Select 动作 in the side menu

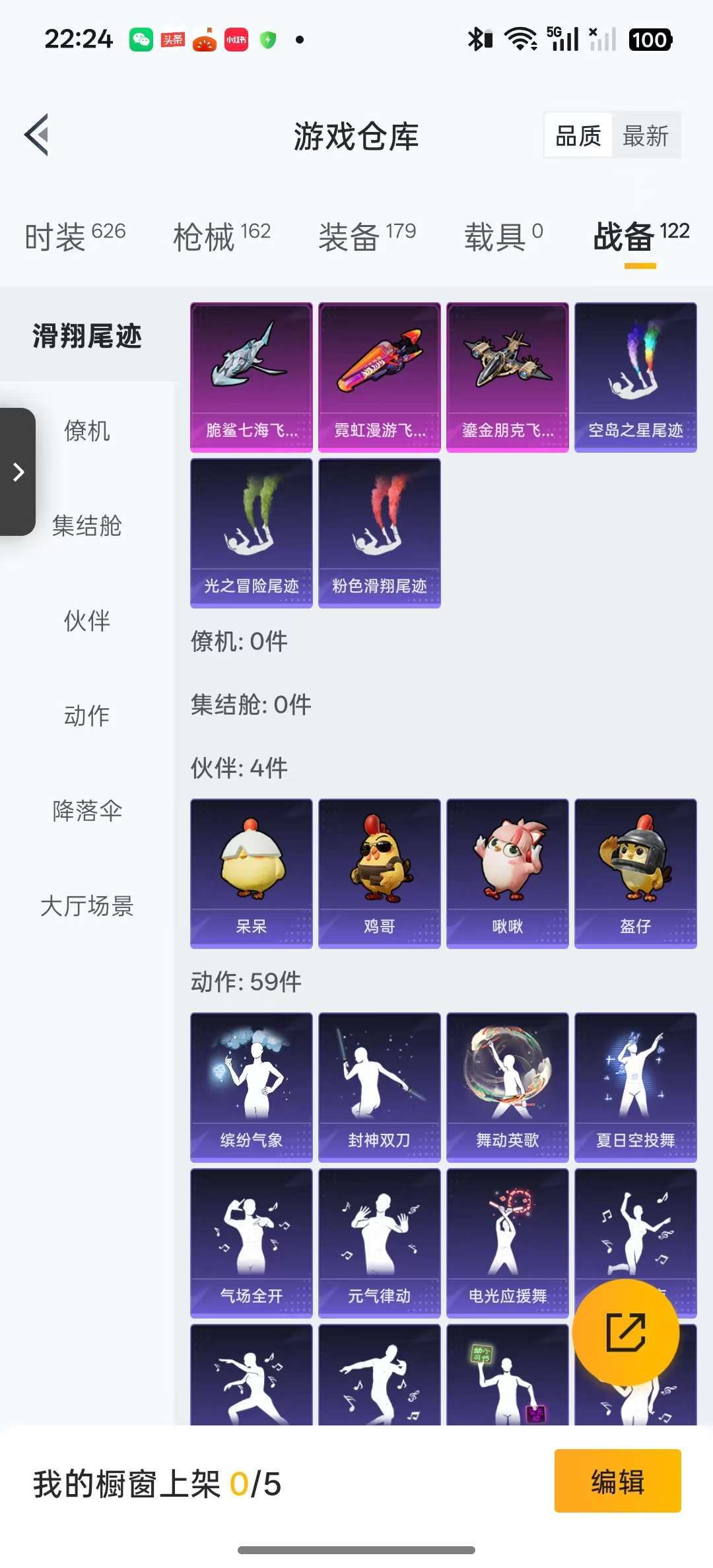coord(87,716)
